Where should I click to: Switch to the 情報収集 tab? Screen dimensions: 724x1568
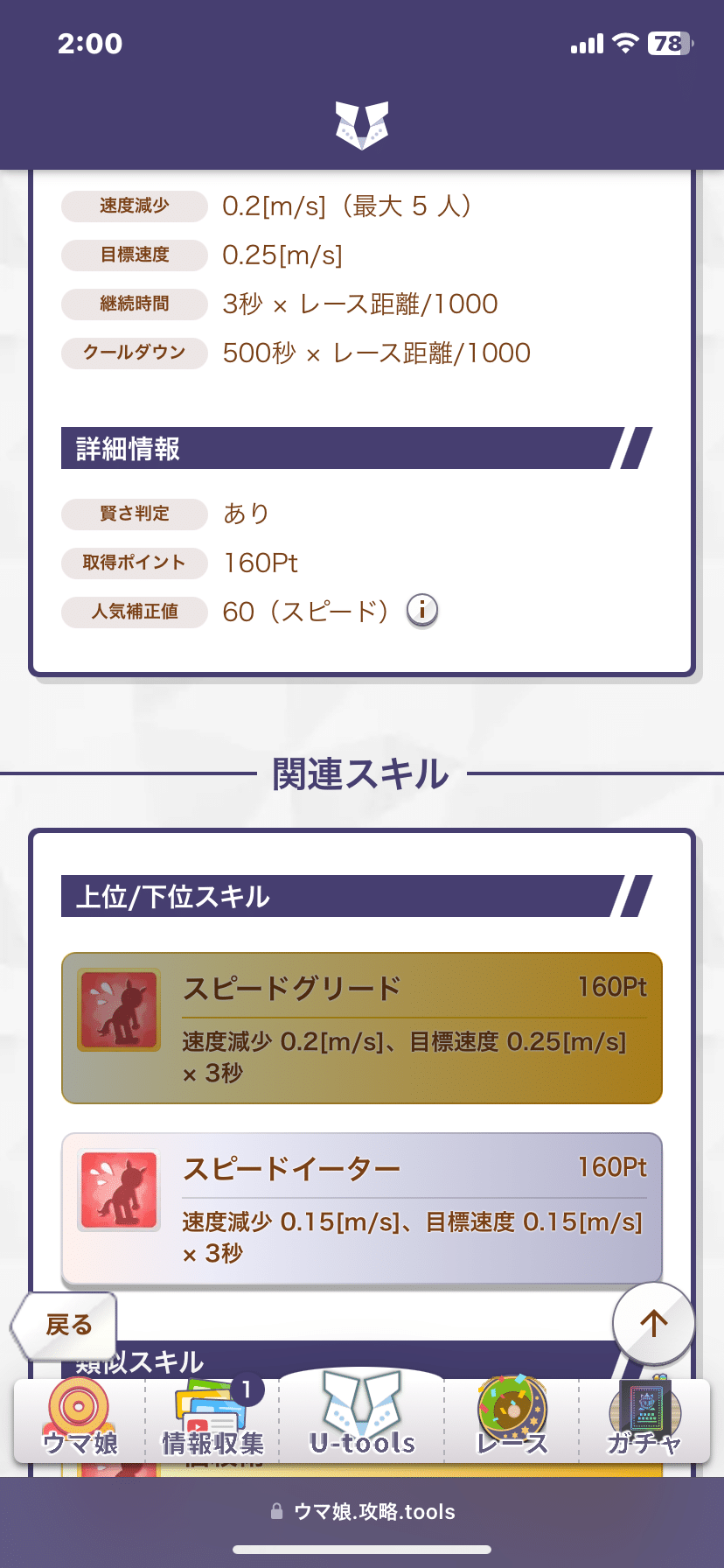(x=212, y=1419)
